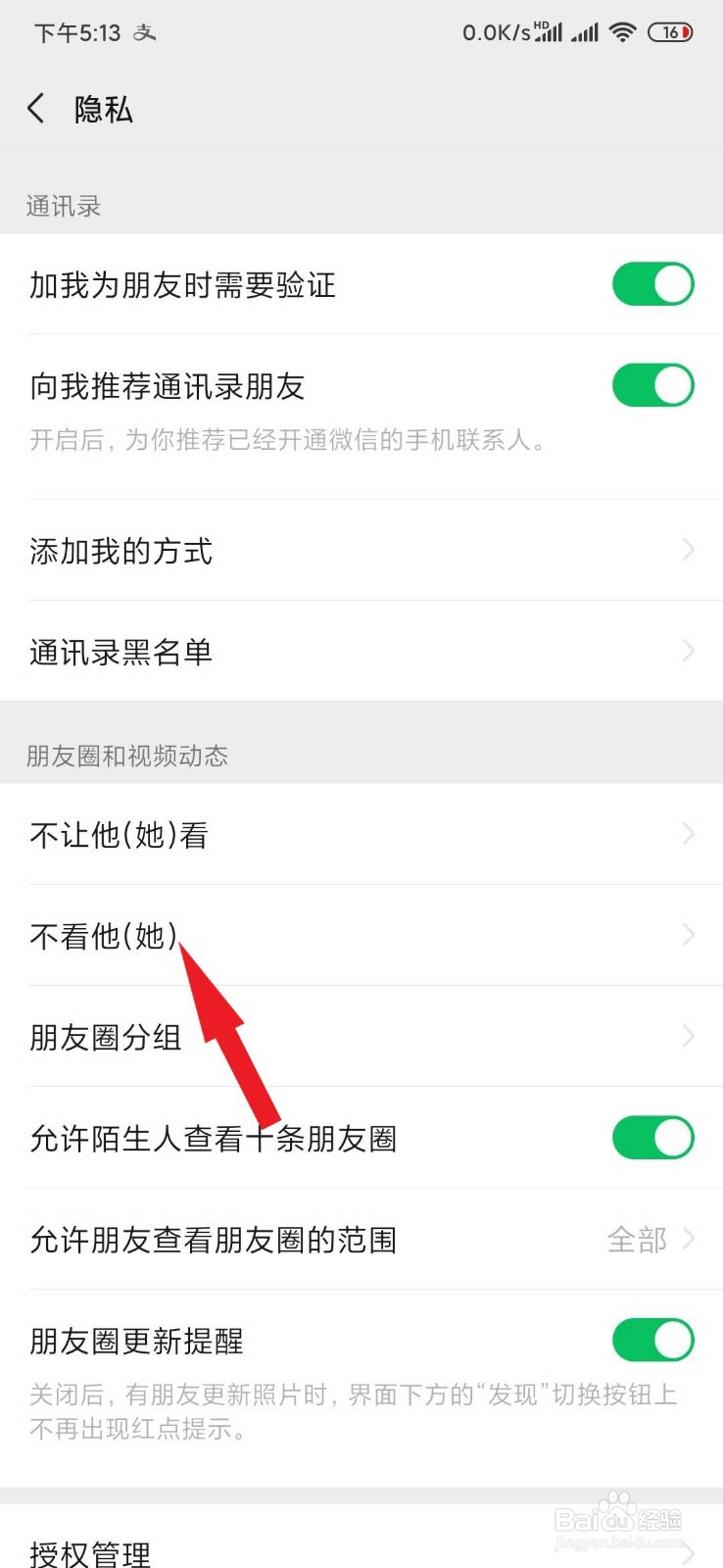Tap the back arrow to exit 隐私 settings
The image size is (723, 1568).
tap(36, 108)
